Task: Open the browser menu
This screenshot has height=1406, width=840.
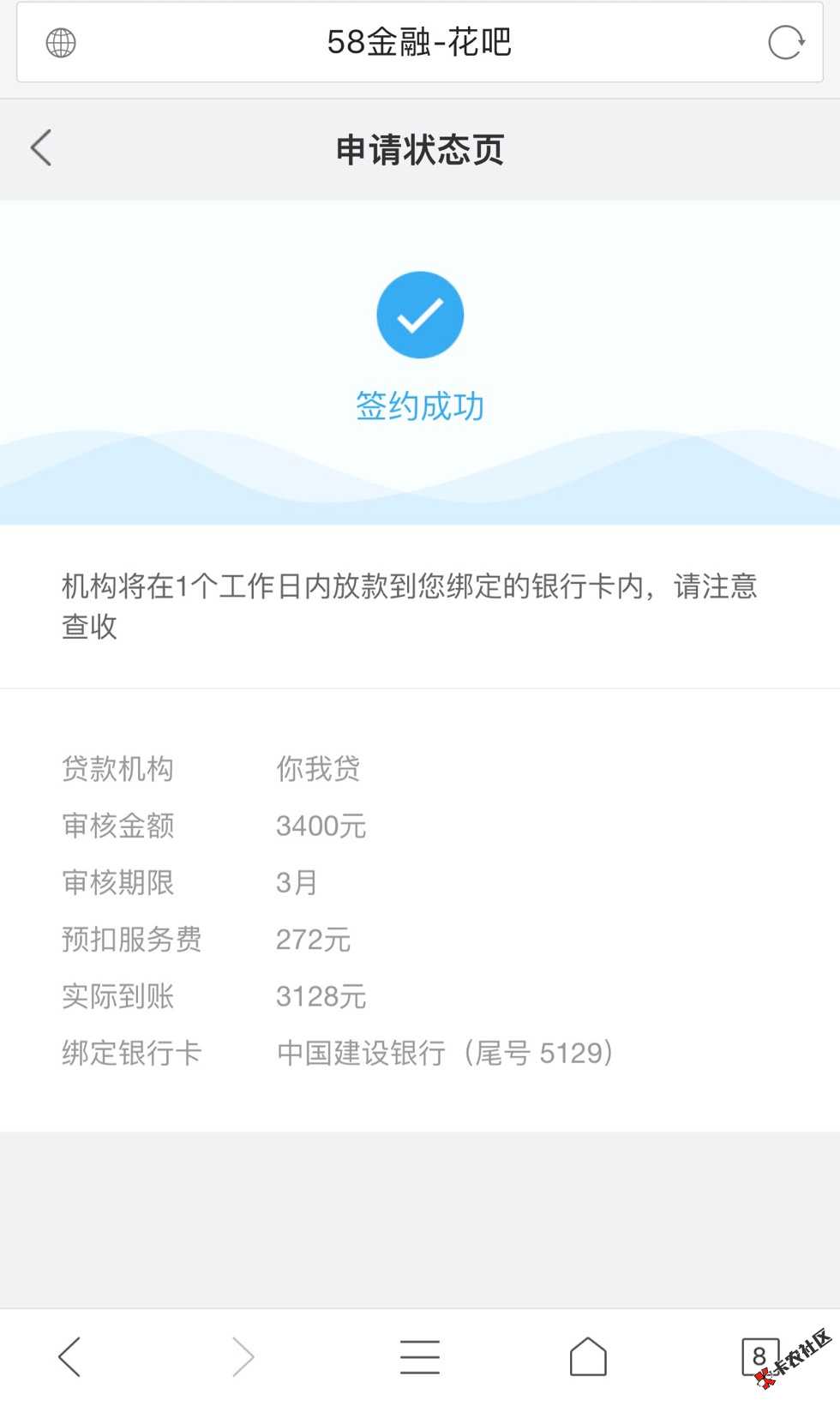Action: [419, 1357]
